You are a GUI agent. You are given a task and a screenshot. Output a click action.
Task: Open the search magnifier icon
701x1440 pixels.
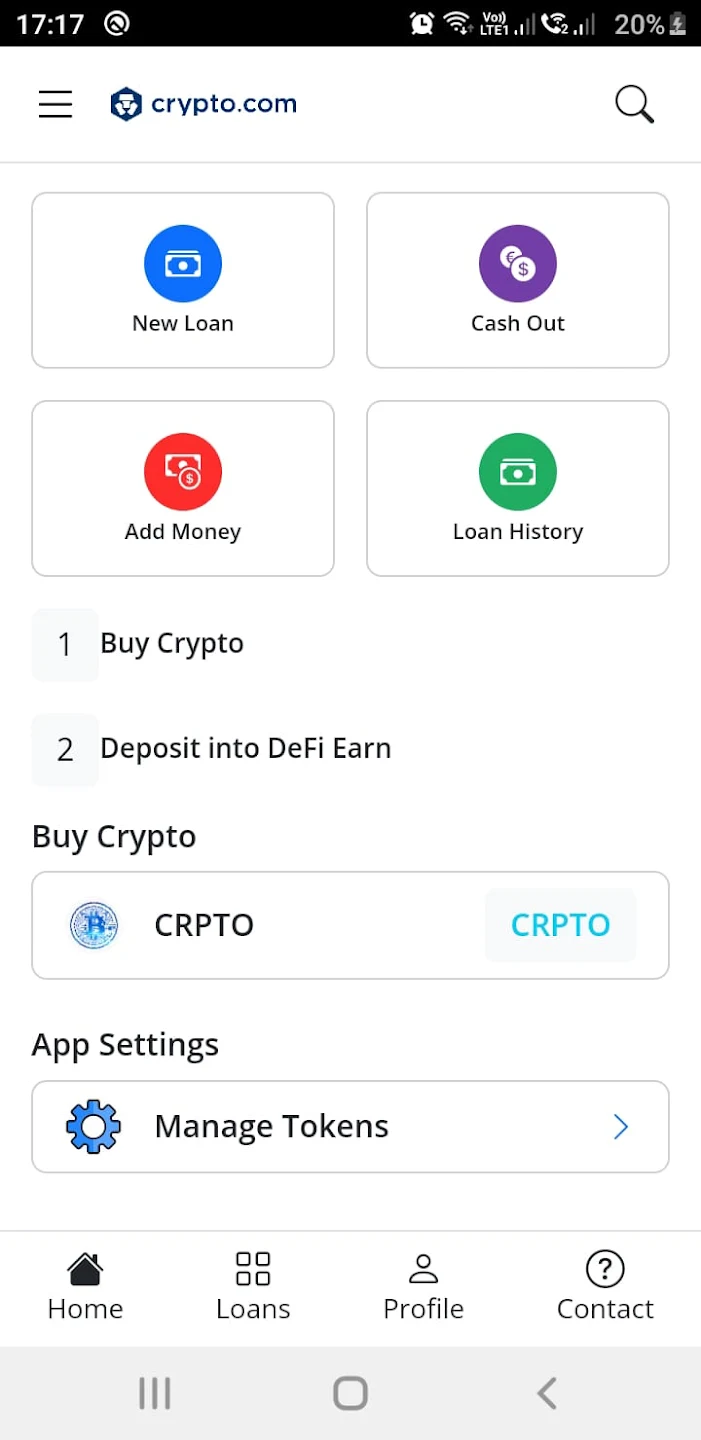pos(634,104)
